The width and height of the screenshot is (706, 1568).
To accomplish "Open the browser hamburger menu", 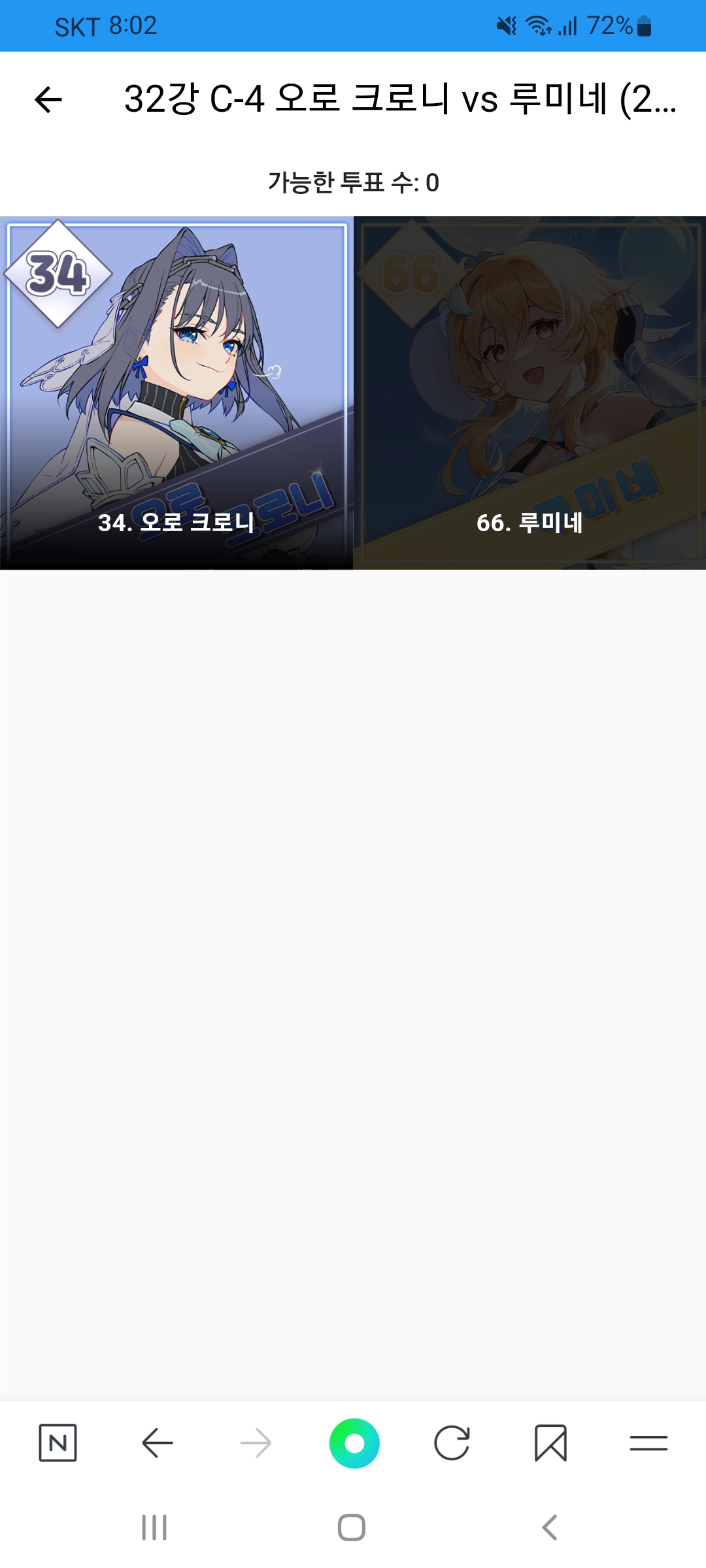I will click(648, 1443).
